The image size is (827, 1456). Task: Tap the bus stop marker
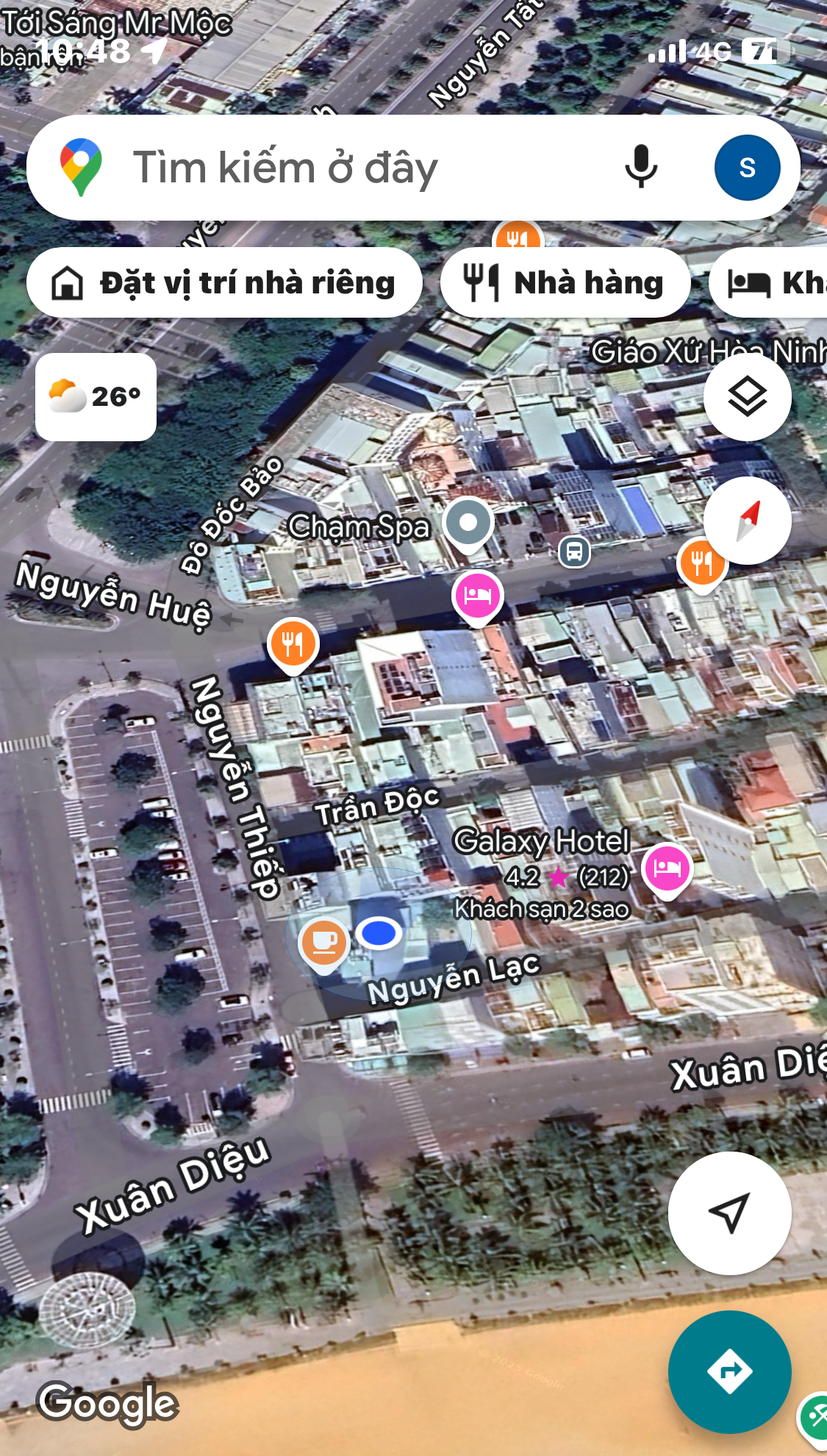574,551
